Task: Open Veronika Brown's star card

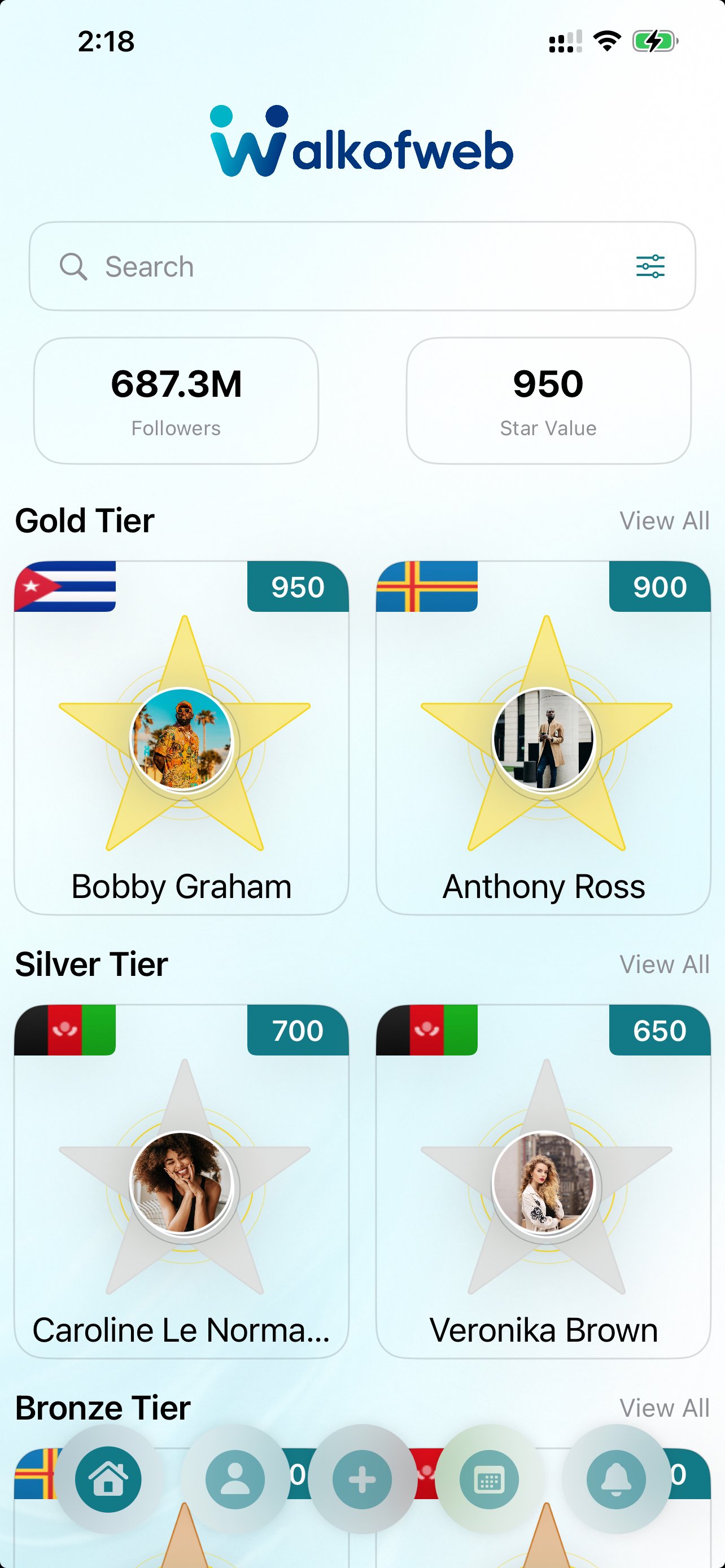Action: pos(543,1181)
